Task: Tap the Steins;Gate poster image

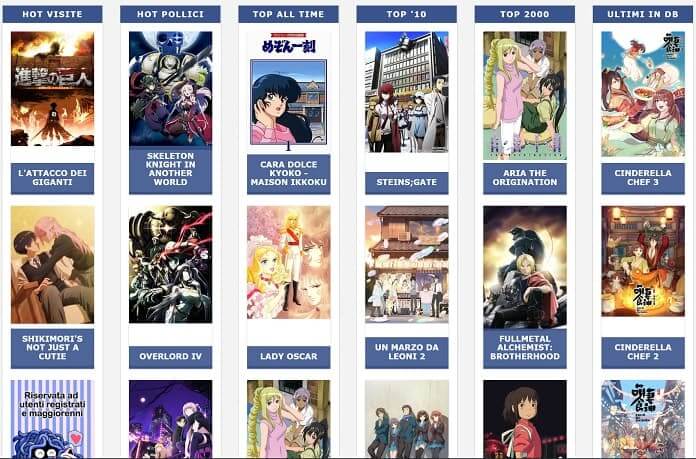Action: (x=406, y=91)
